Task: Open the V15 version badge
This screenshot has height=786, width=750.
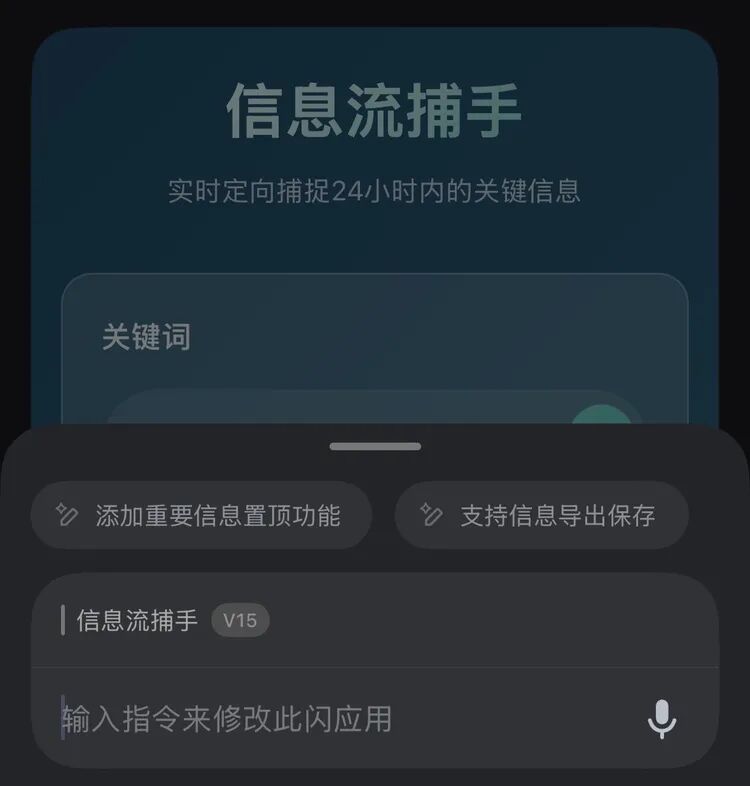Action: (240, 620)
